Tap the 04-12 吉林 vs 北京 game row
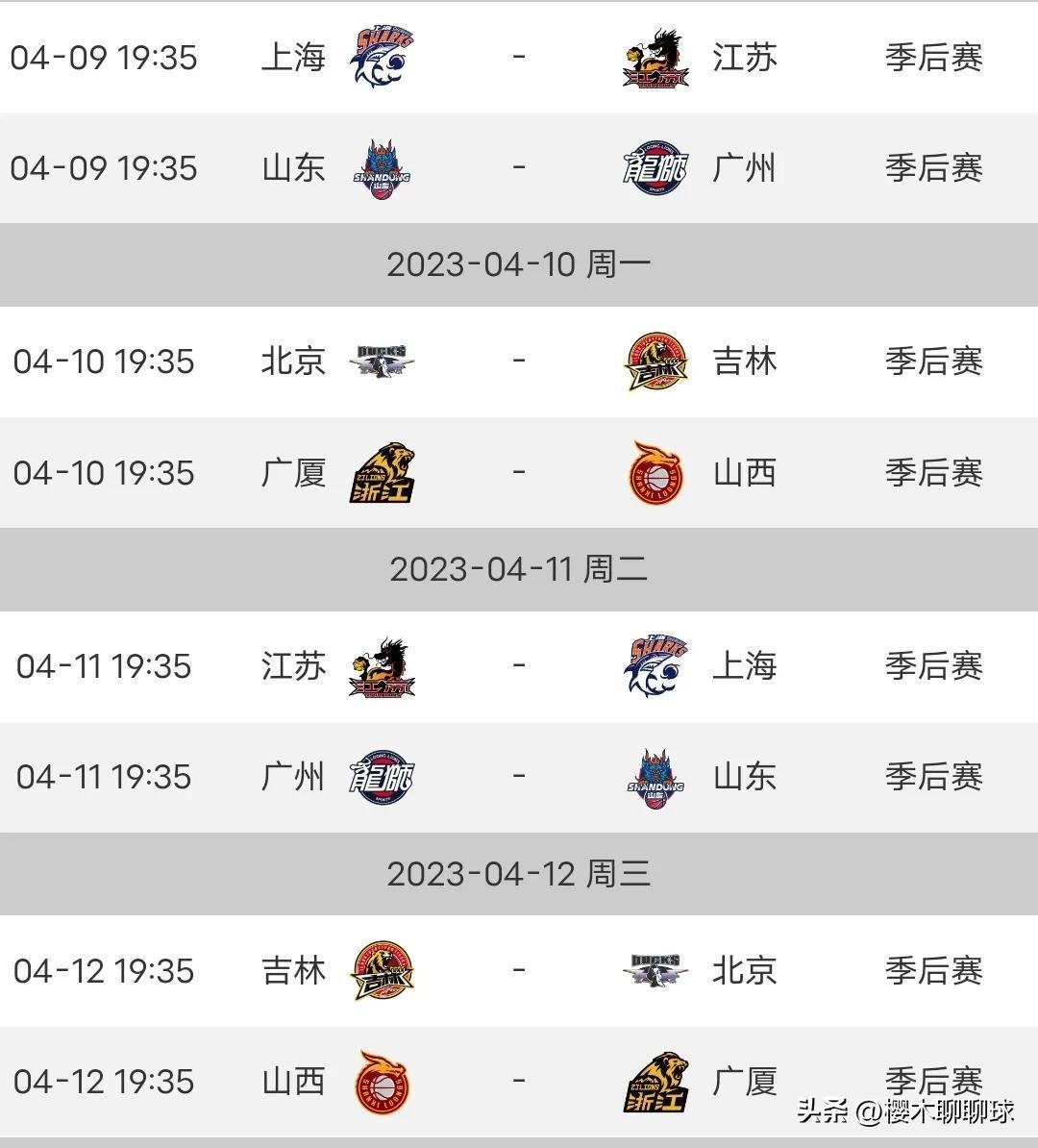 [x=519, y=970]
